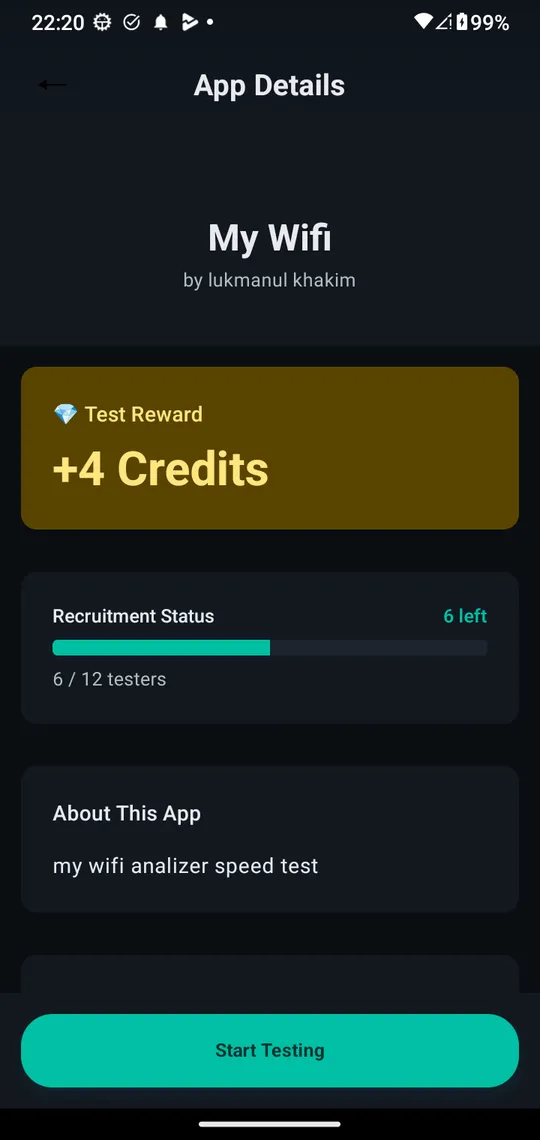This screenshot has height=1140, width=540.
Task: Tap the Start Testing button
Action: pos(270,1051)
